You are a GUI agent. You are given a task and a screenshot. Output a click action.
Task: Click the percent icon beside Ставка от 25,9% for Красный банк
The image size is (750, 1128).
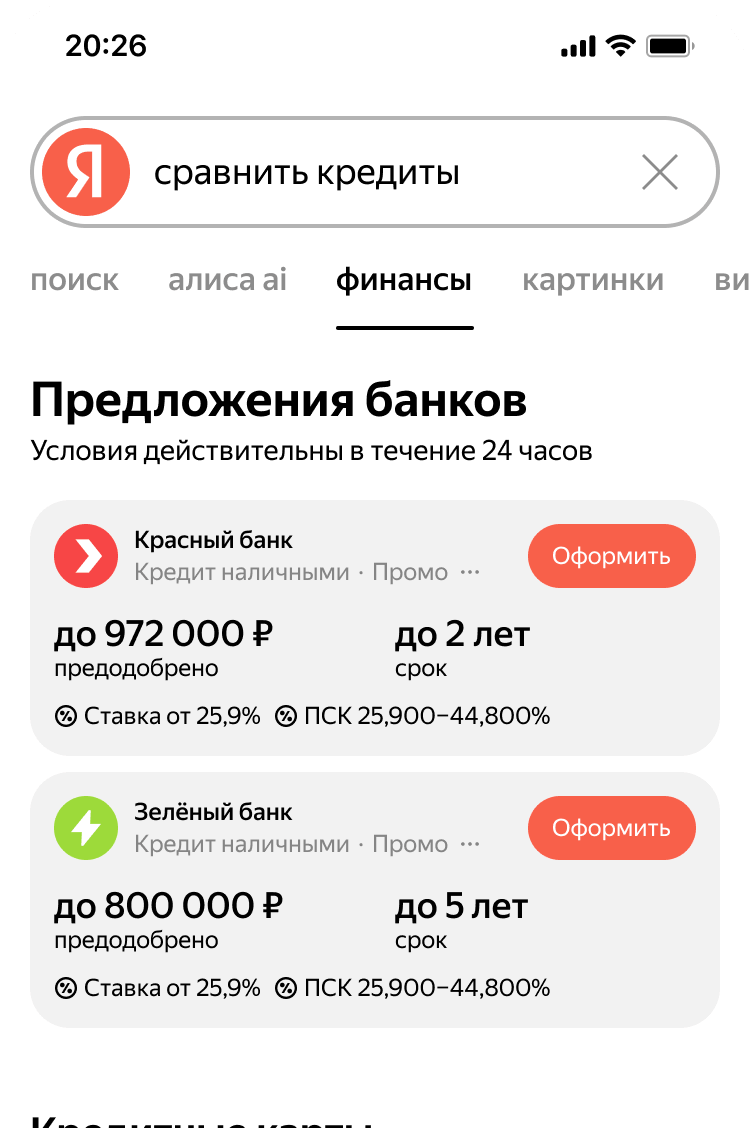[x=64, y=715]
